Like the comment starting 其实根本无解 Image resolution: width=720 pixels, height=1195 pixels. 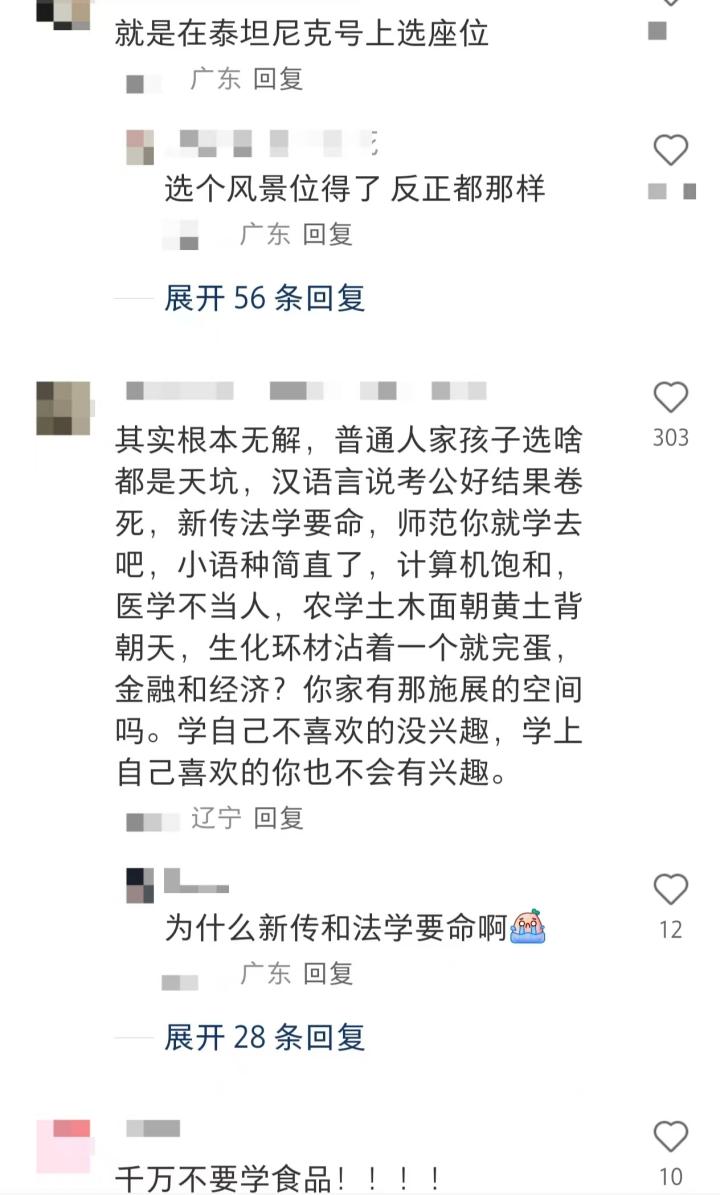(x=670, y=398)
